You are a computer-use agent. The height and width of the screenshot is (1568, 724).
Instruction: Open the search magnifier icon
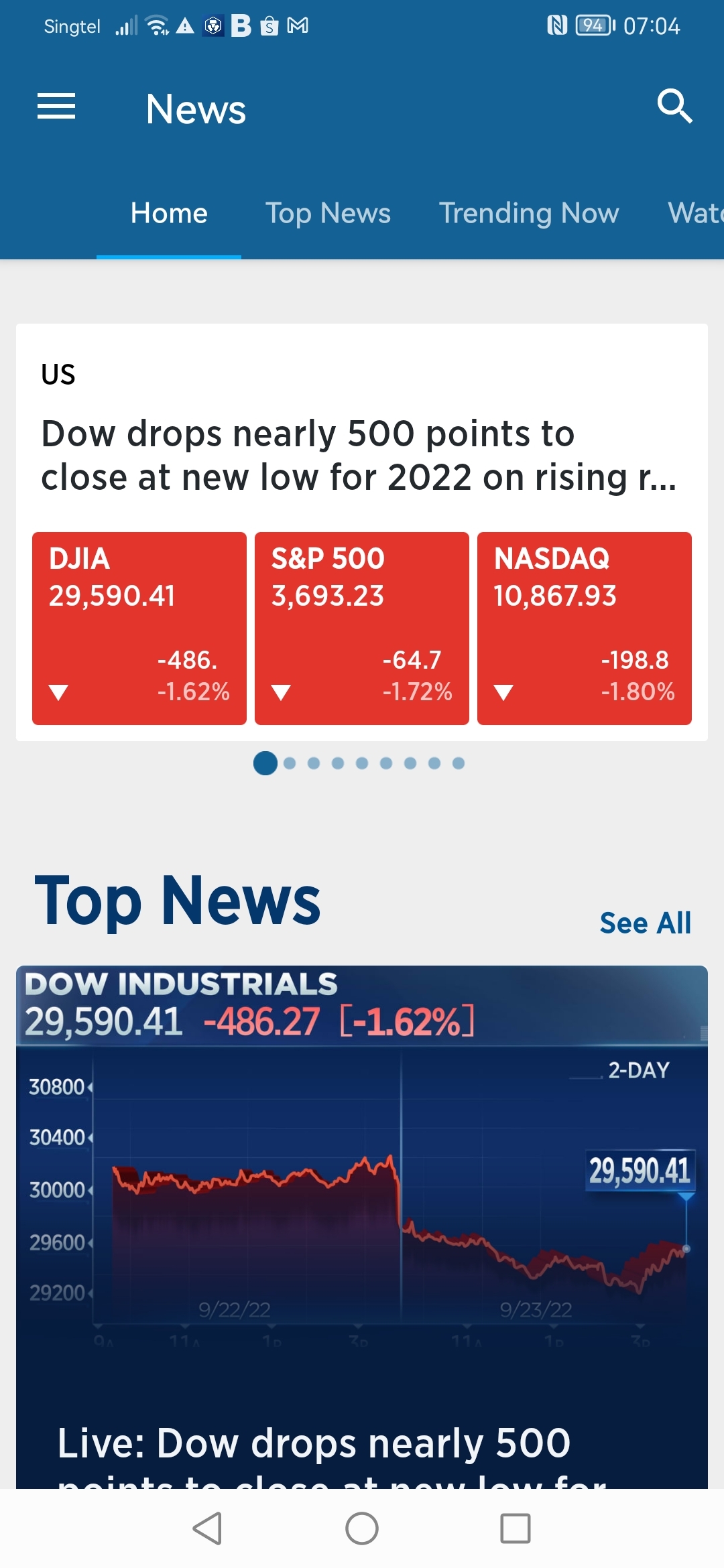(x=674, y=106)
